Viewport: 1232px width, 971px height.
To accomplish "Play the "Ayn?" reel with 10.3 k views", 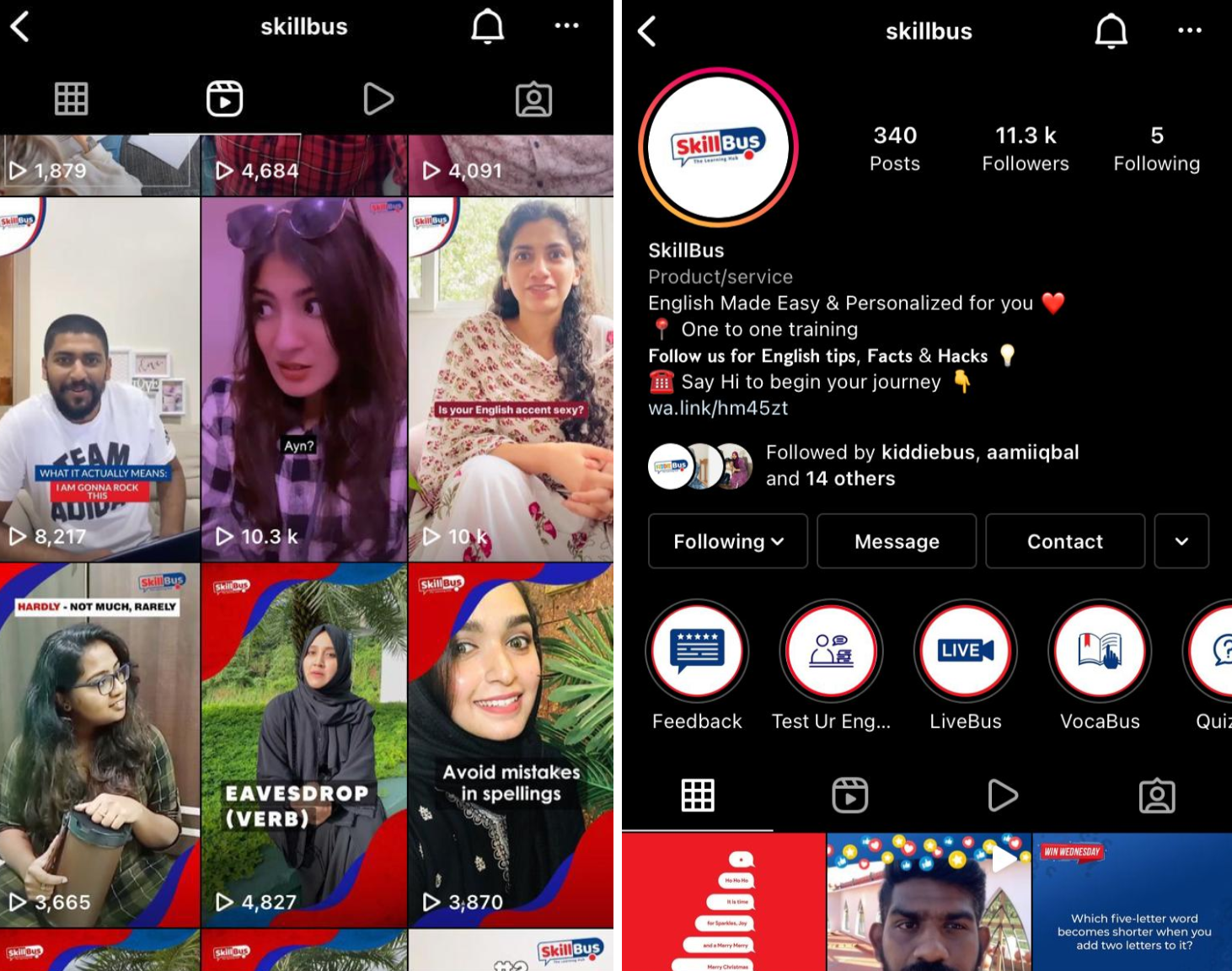I will tap(304, 379).
